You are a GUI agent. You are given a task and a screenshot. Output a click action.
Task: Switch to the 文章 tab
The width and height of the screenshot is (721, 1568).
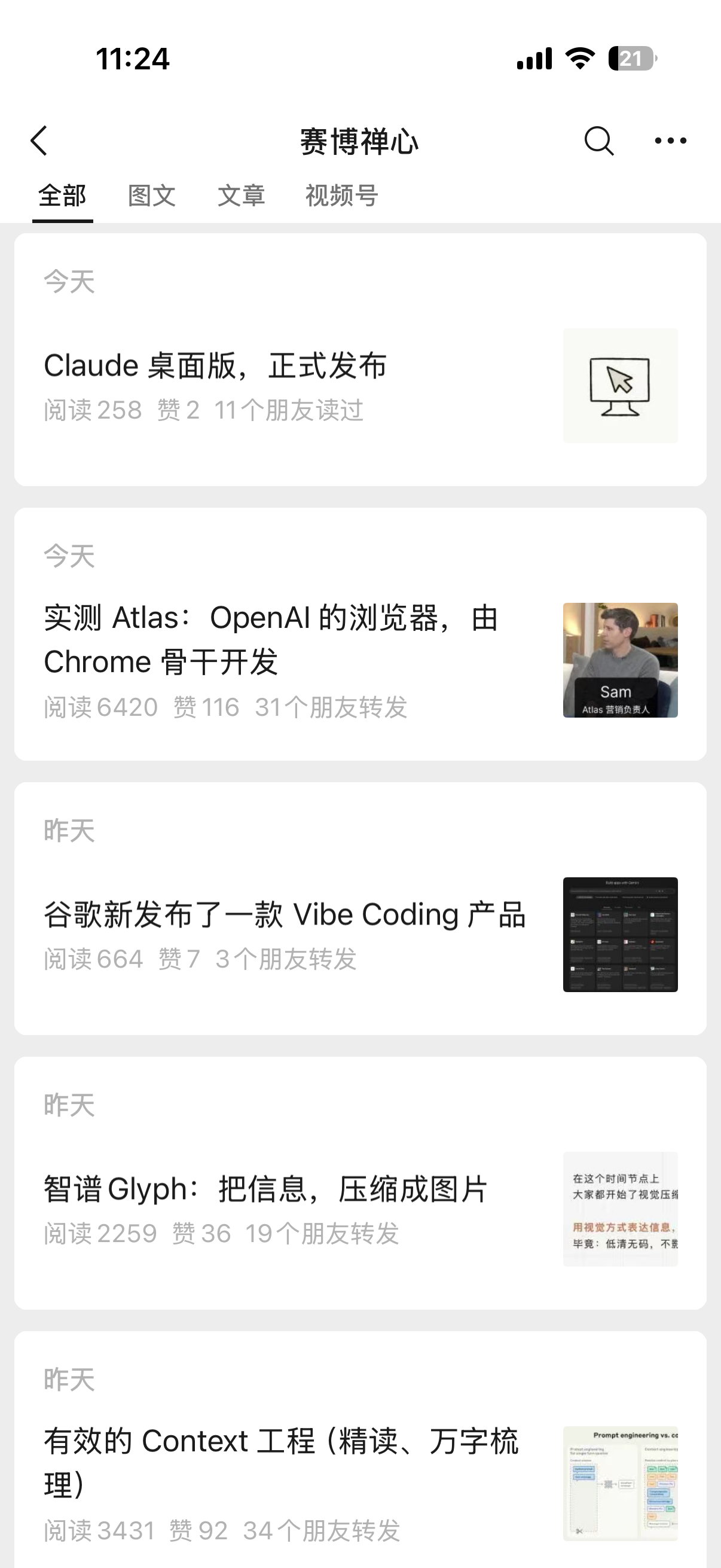coord(242,196)
